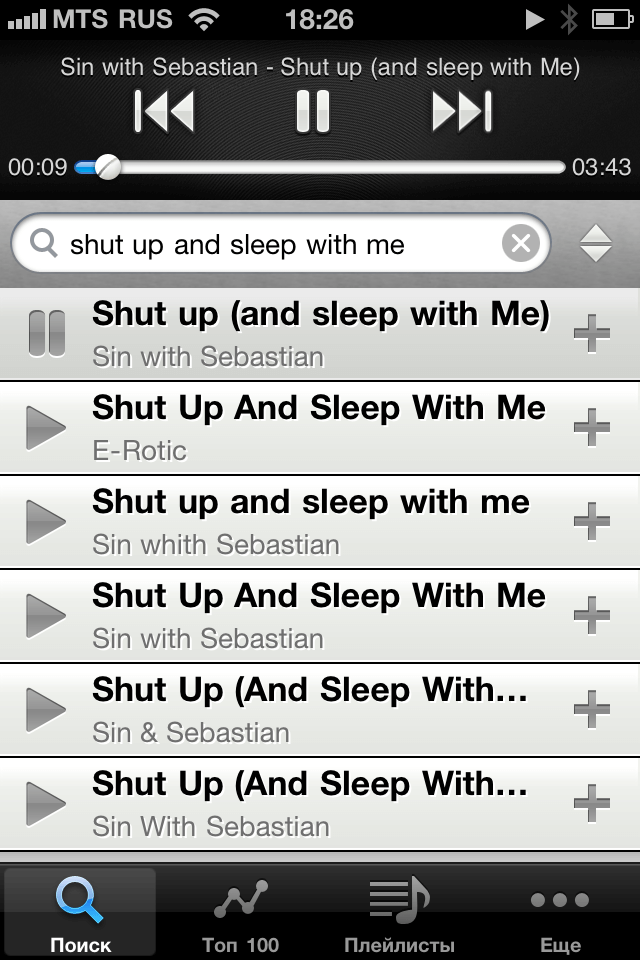Add the E-Rotic track to playlist

(592, 427)
